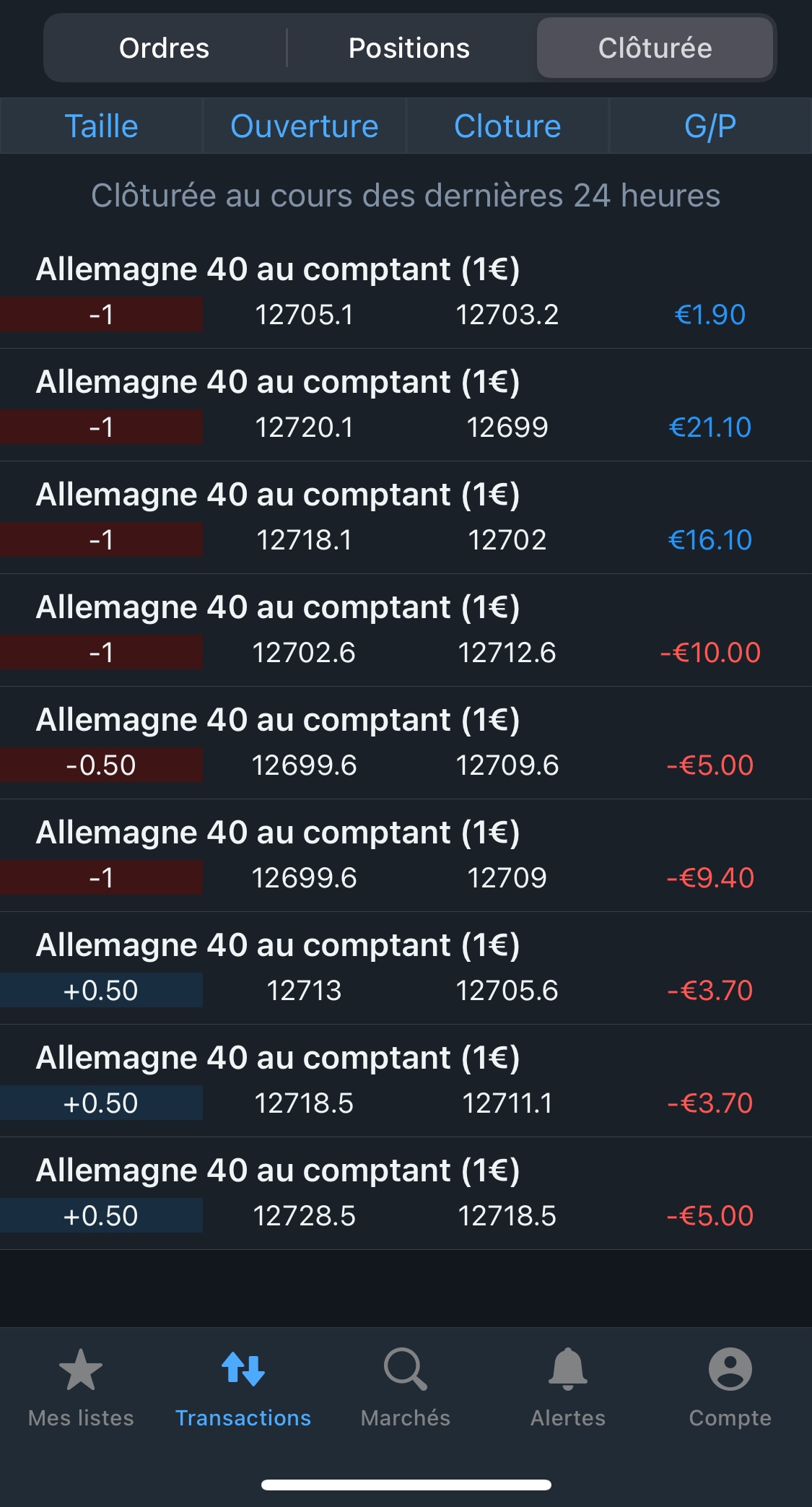View the trade opened at 12728.5

[406, 1194]
